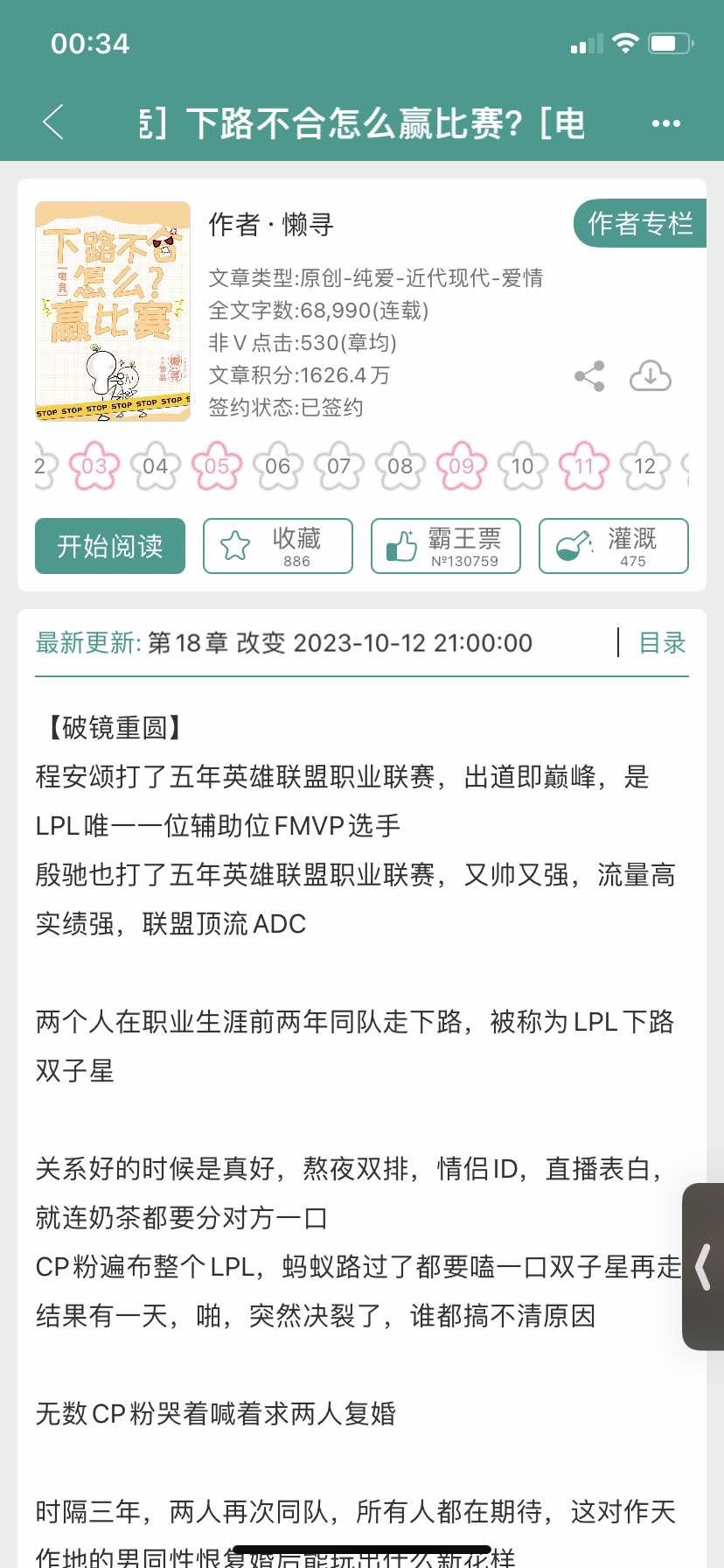
Task: Share this novel
Action: coord(589,376)
